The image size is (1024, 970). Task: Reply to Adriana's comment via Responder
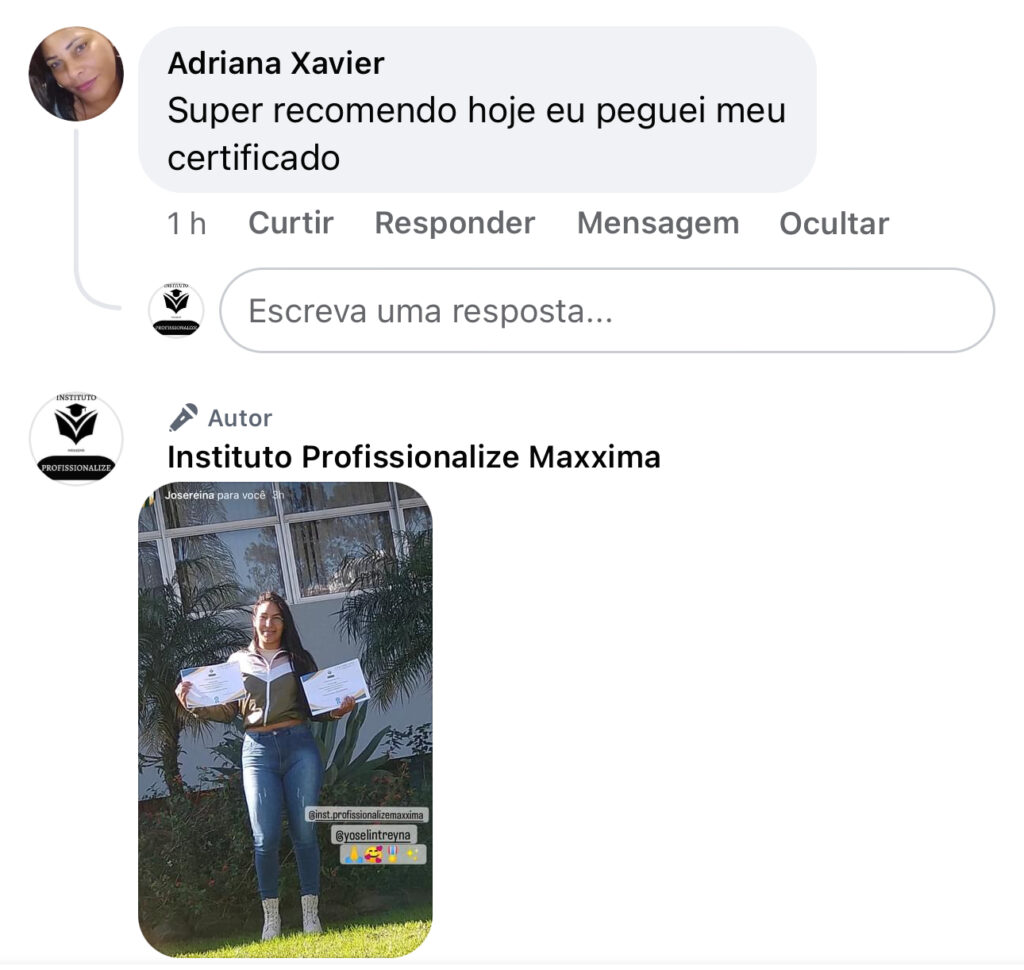tap(455, 223)
